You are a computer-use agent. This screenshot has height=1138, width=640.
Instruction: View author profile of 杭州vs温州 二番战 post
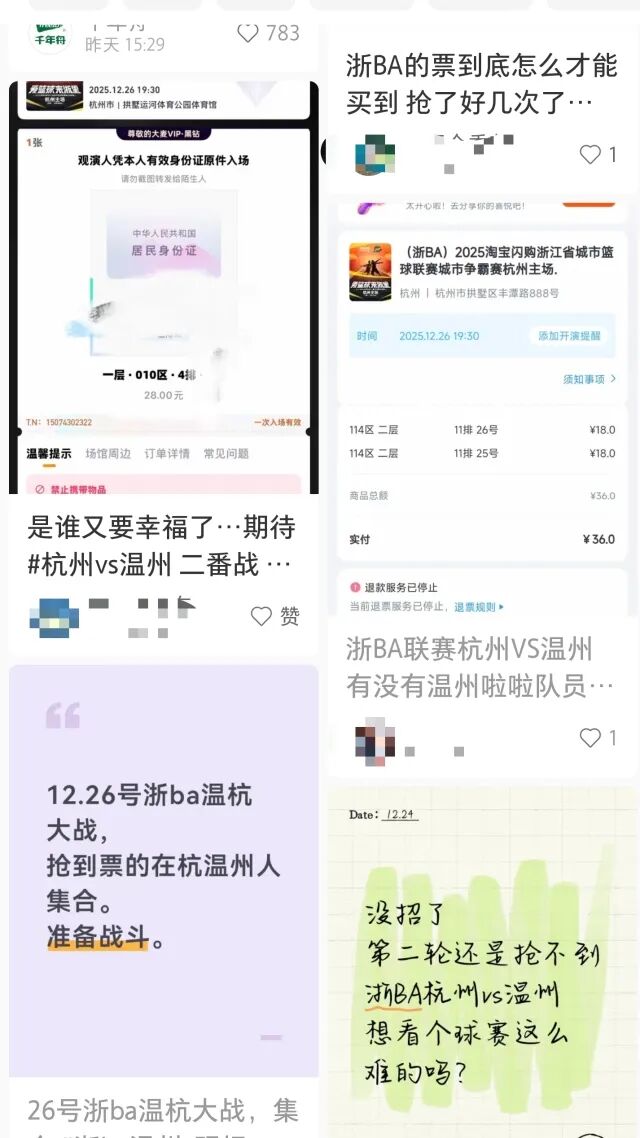click(54, 617)
